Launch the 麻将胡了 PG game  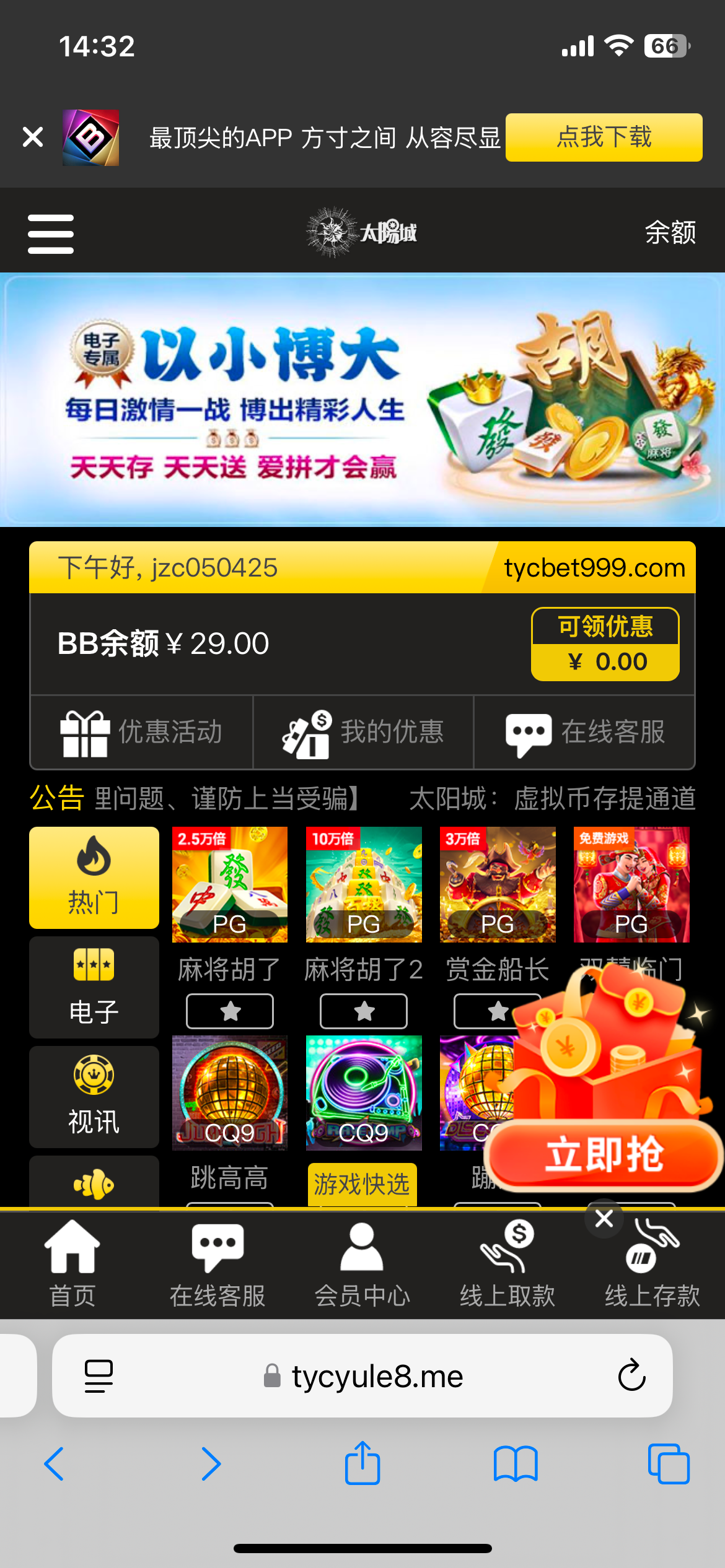click(x=230, y=884)
